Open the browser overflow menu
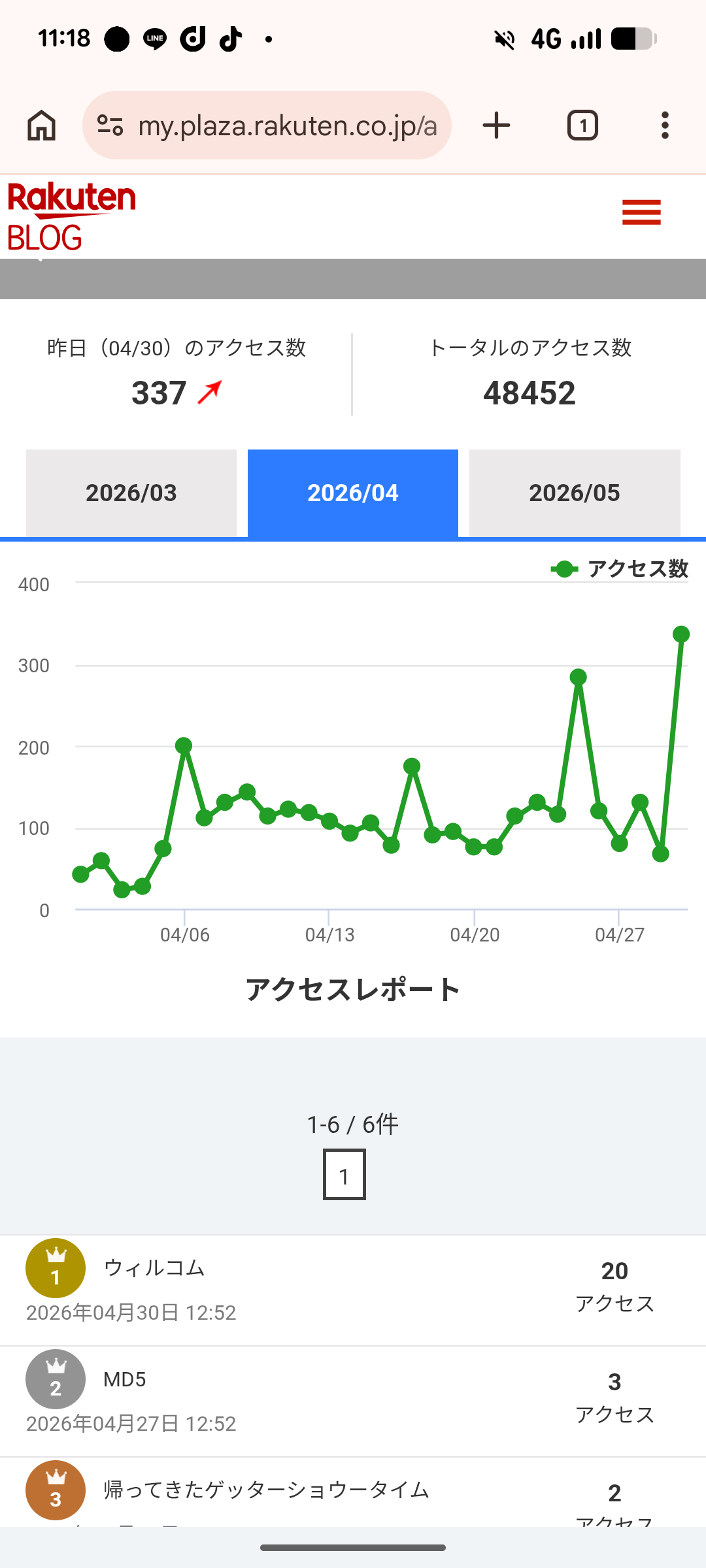This screenshot has width=706, height=1568. (x=665, y=125)
